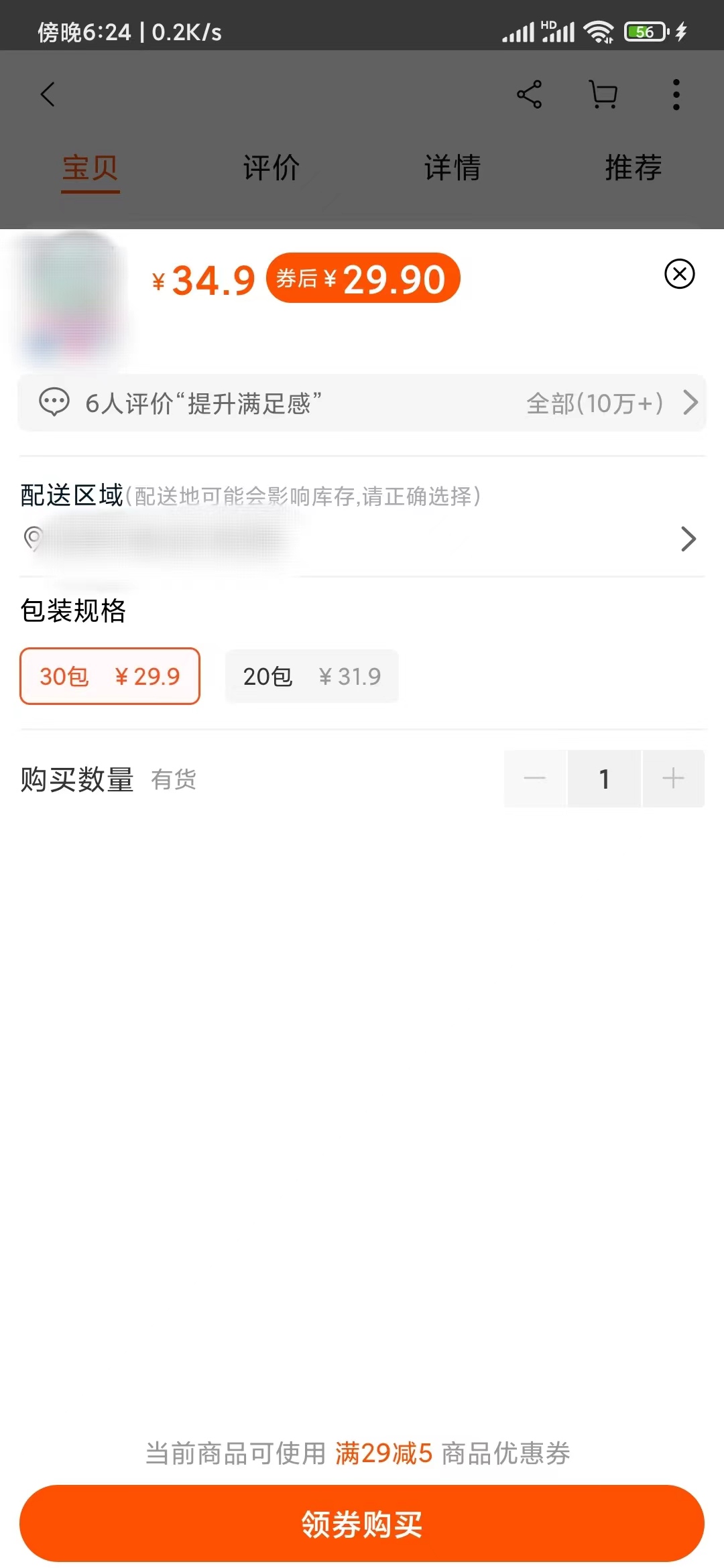The height and width of the screenshot is (1568, 724).
Task: Tap the comment bubble next to reviews
Action: click(54, 403)
